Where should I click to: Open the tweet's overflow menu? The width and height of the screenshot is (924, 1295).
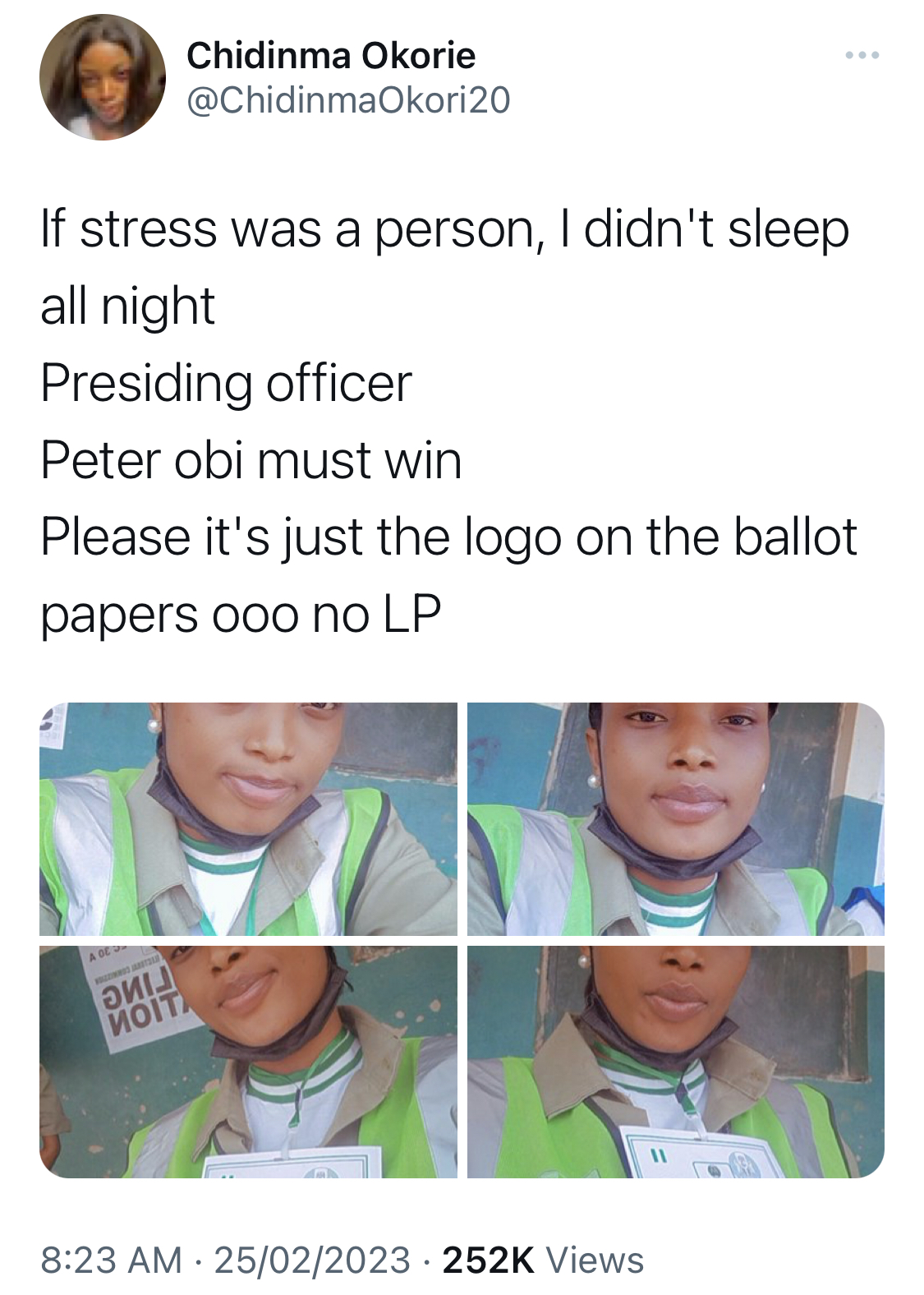click(x=862, y=56)
